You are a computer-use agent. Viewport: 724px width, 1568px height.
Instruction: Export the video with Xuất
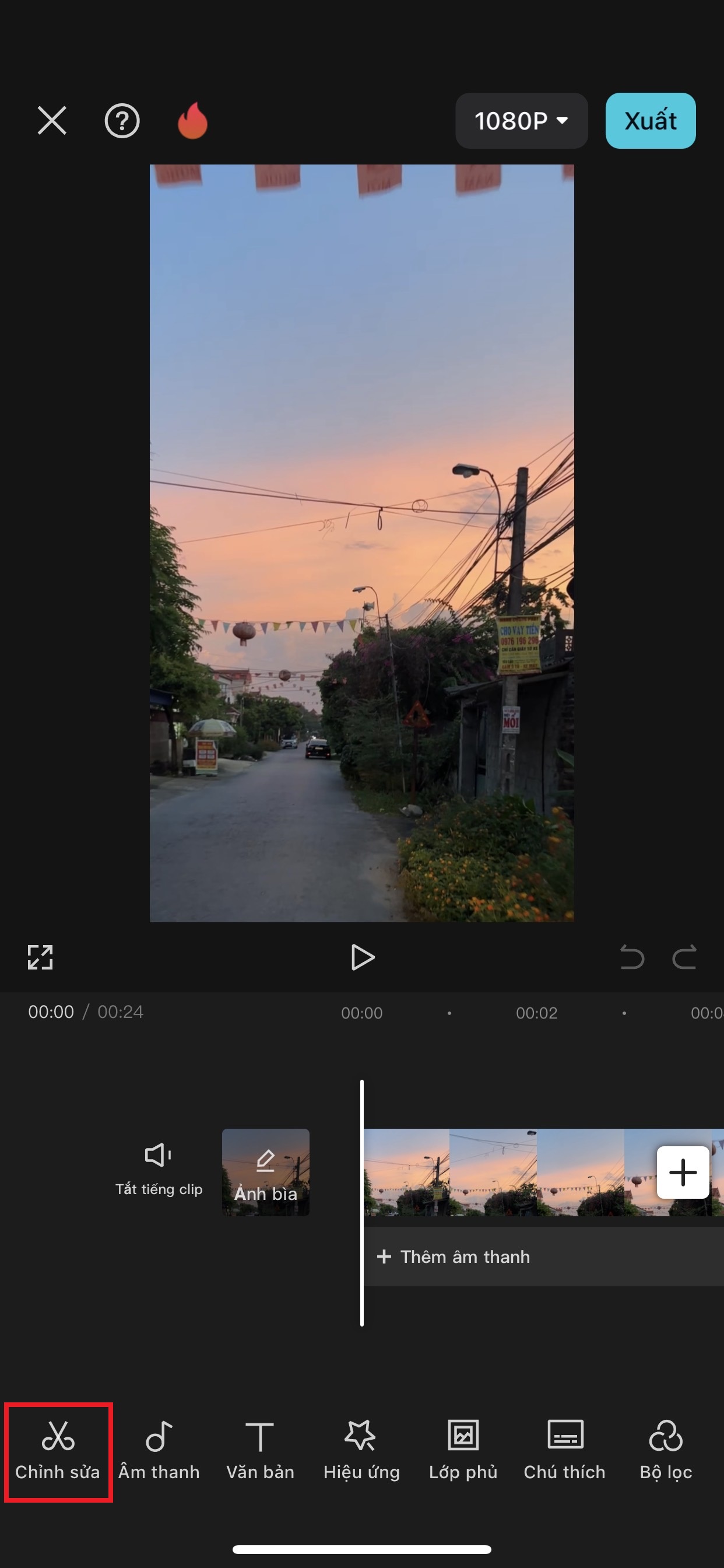click(x=650, y=121)
